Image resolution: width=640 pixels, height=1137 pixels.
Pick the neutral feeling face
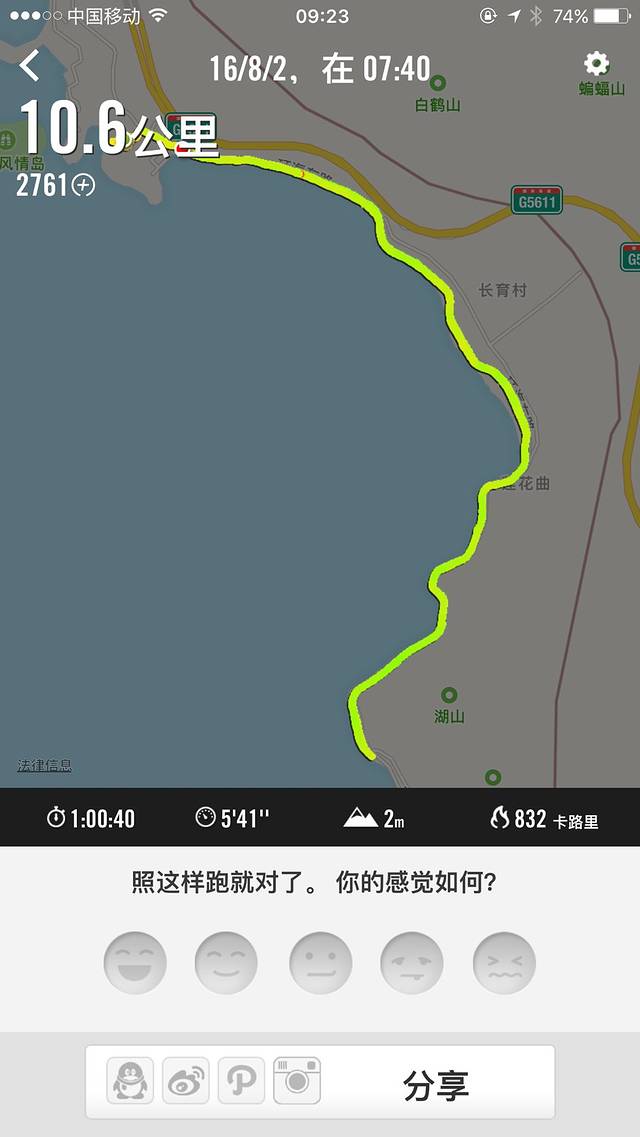[x=320, y=963]
